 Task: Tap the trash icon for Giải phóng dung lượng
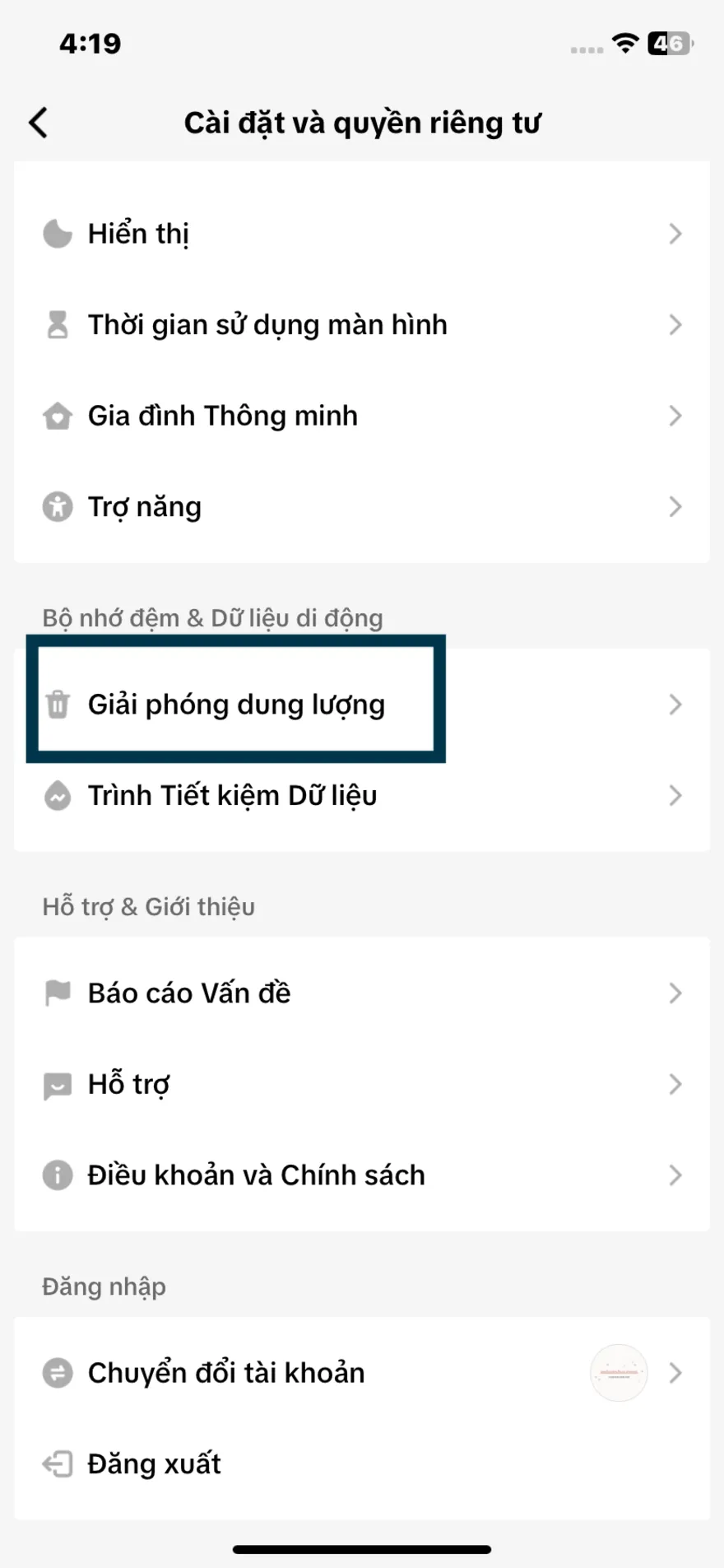coord(57,705)
